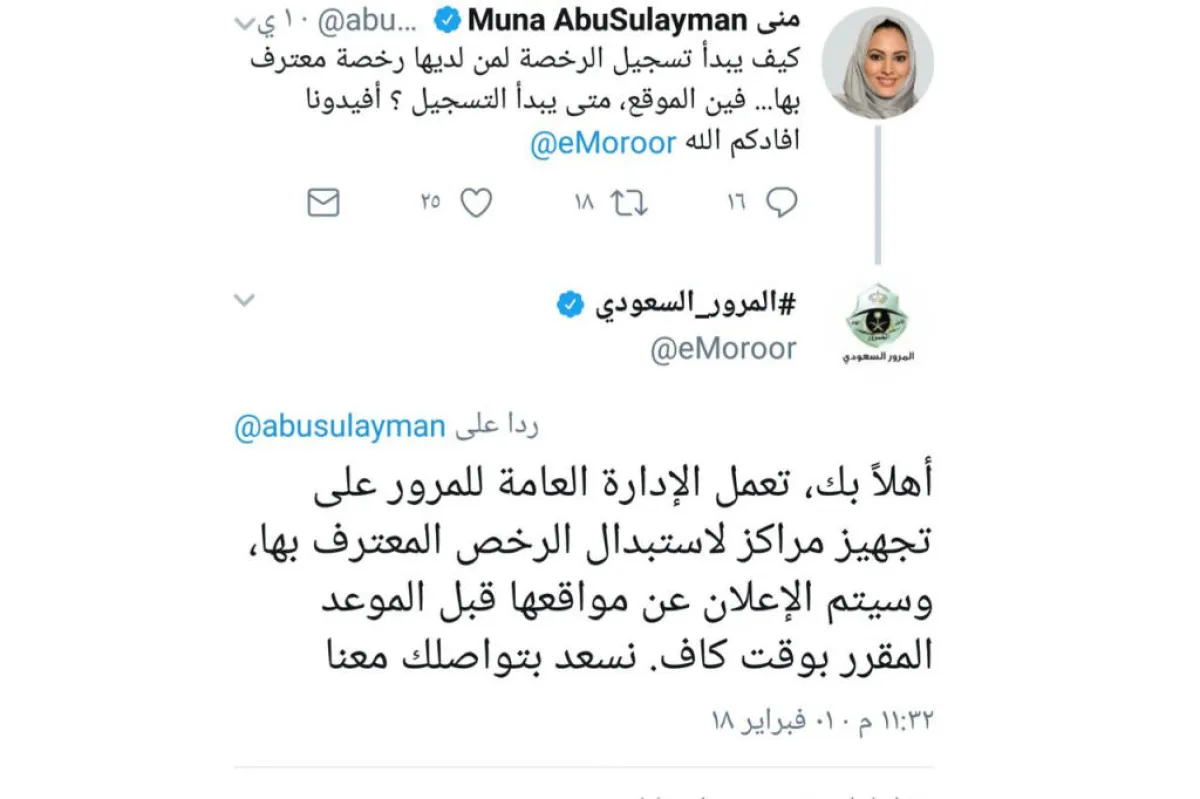Screen dimensions: 1200x799
Task: Open the @abusulayman mention in the reply
Action: (339, 427)
